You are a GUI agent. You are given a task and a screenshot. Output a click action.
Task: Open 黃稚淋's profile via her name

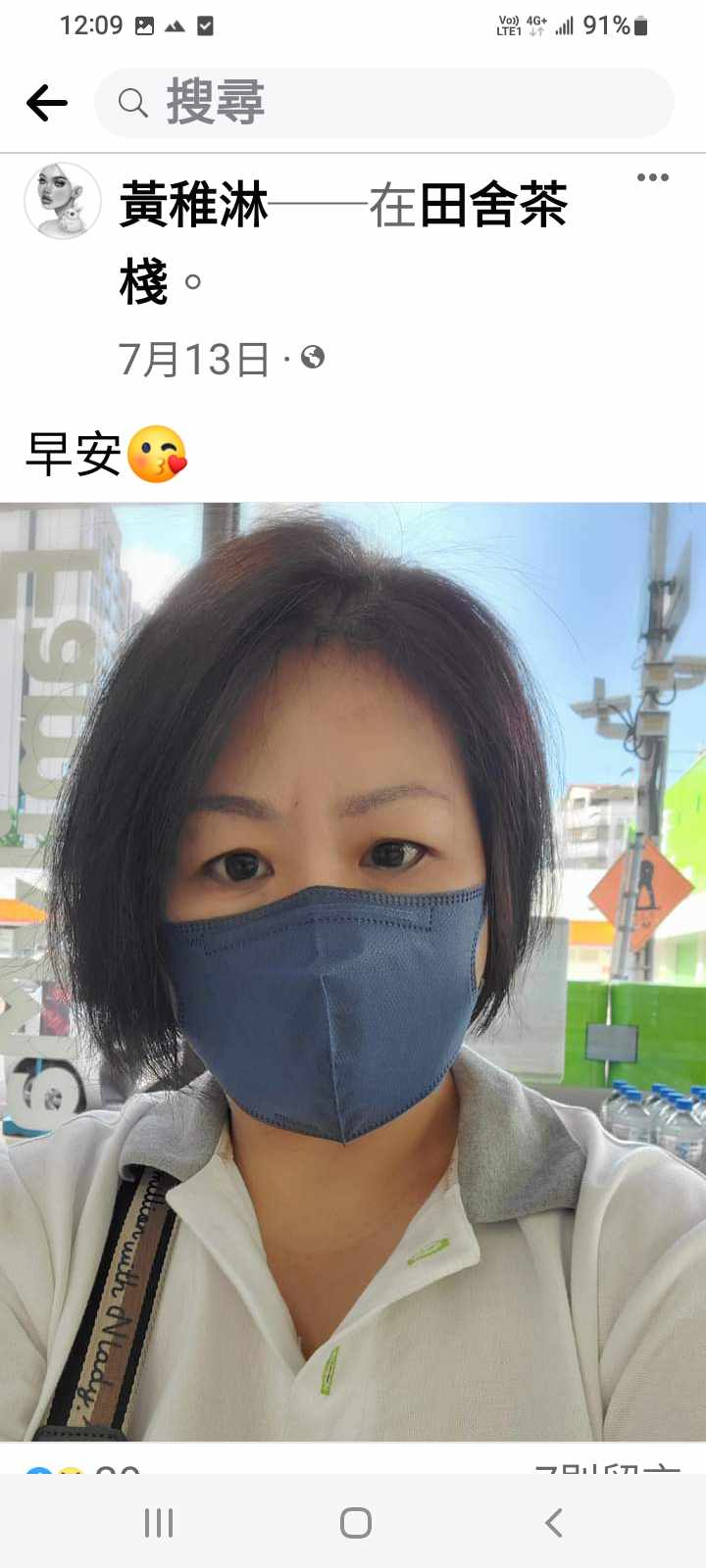tap(193, 207)
